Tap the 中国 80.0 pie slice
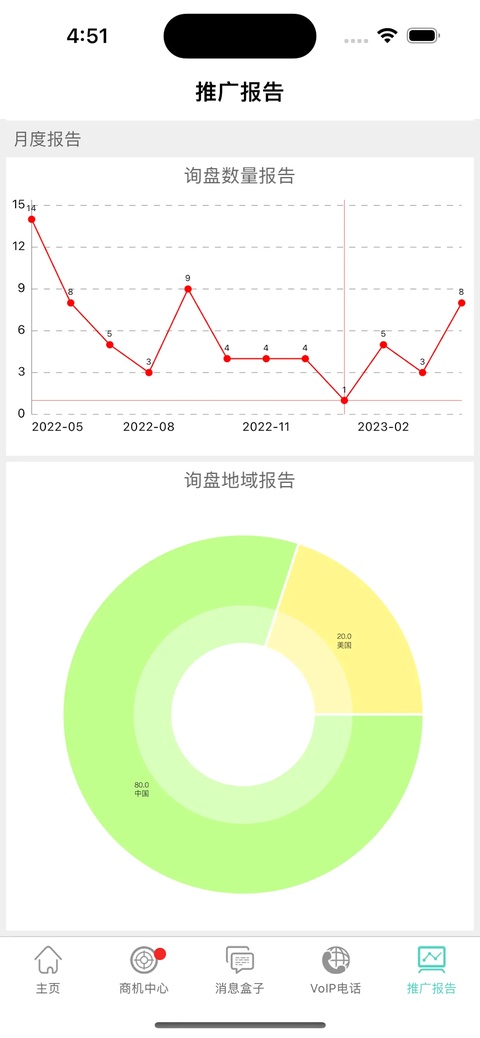480x1038 pixels. pos(142,789)
